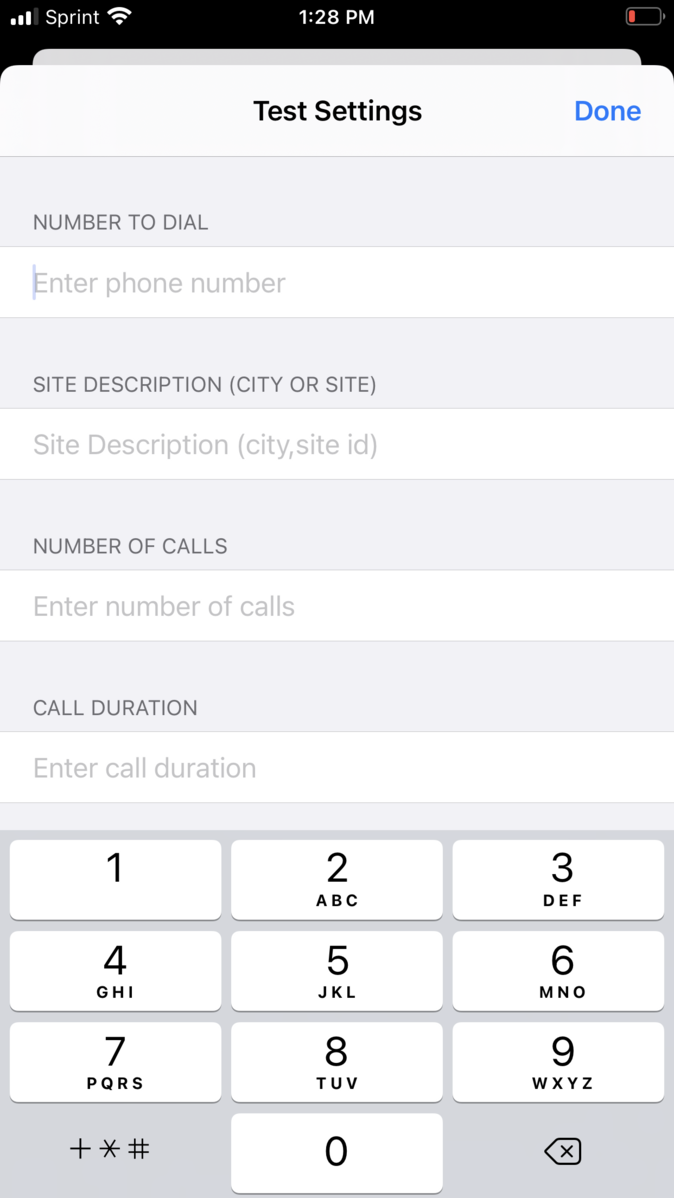Hit the 9 WXYZ key

559,1062
